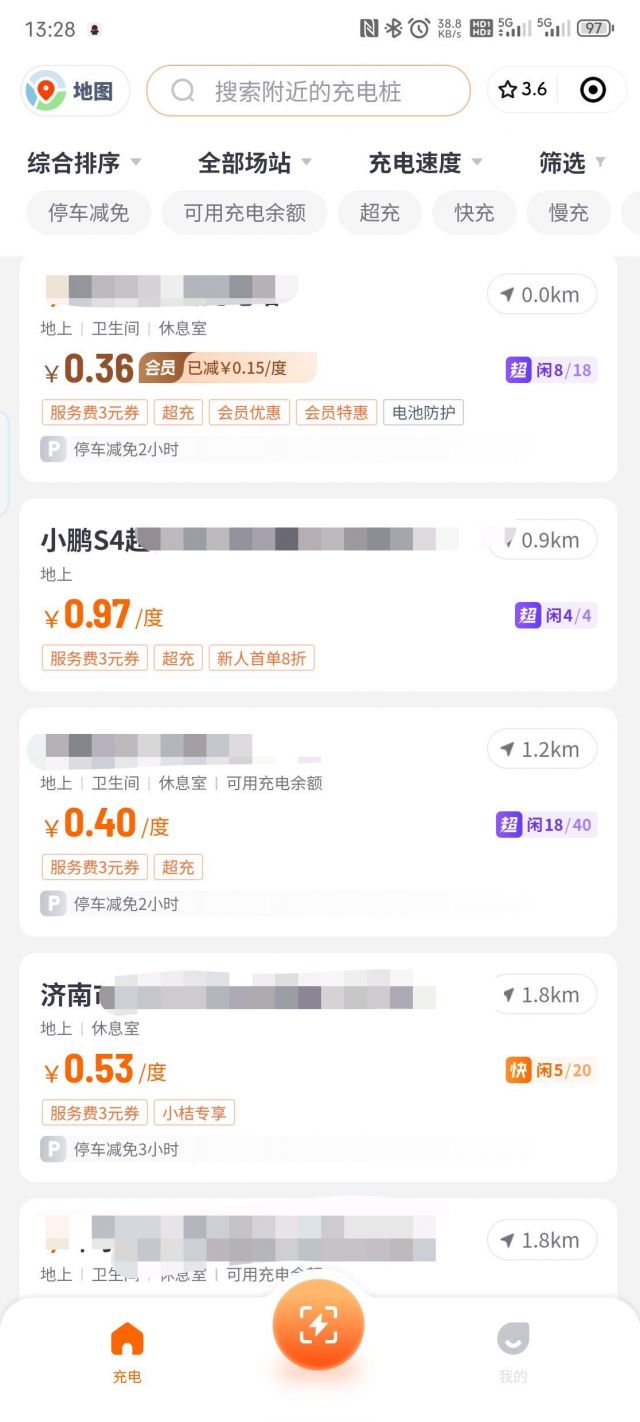Open the 3.6 star rating button

point(523,90)
